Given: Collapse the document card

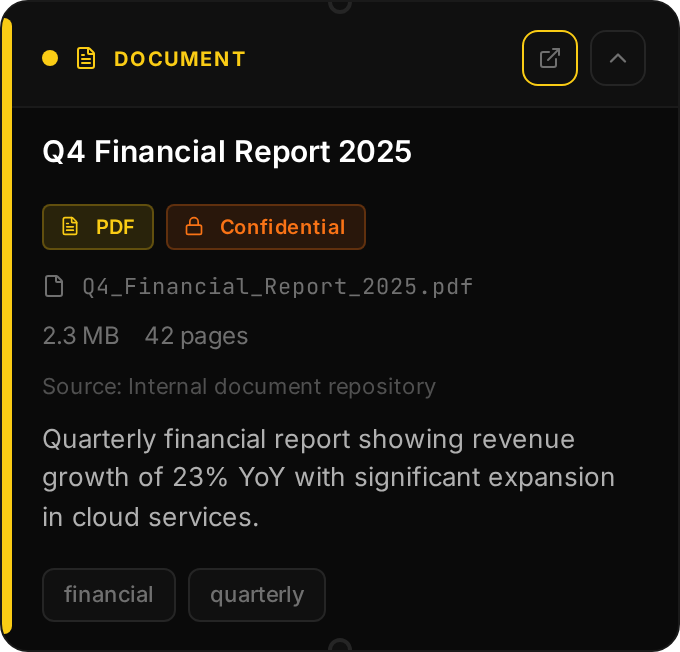Looking at the screenshot, I should coord(618,58).
